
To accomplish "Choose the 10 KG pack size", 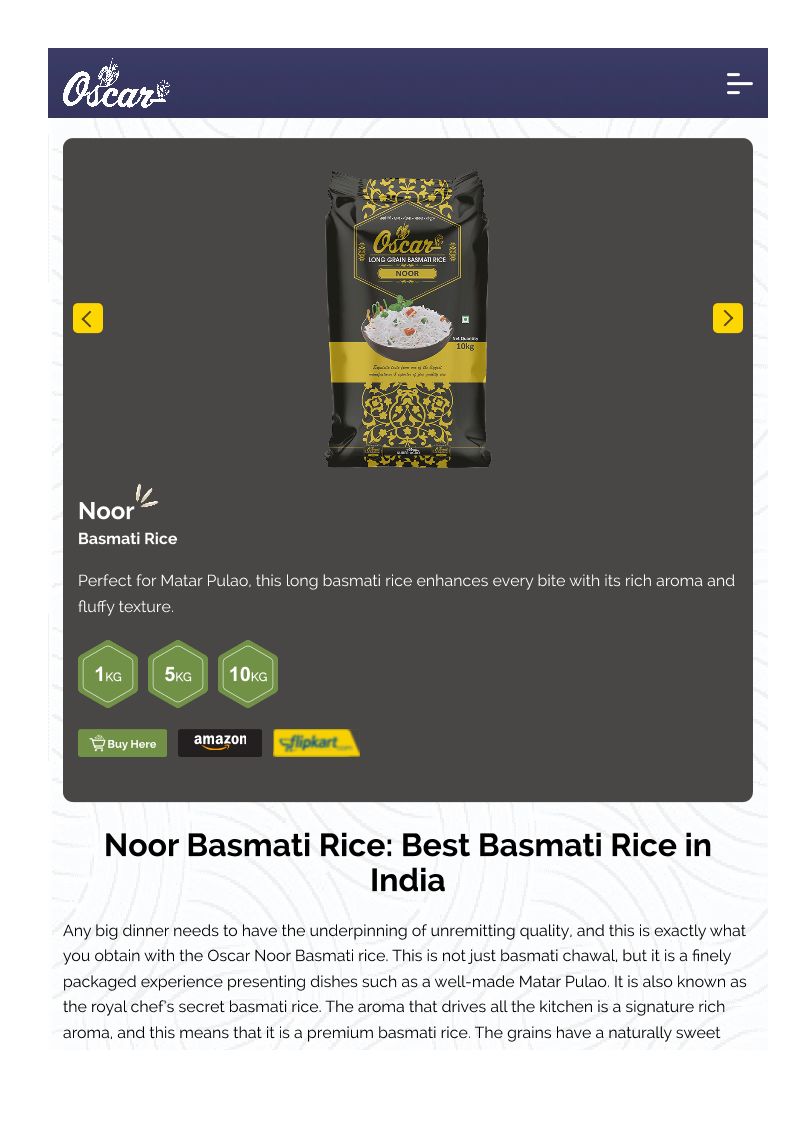I will coord(248,674).
